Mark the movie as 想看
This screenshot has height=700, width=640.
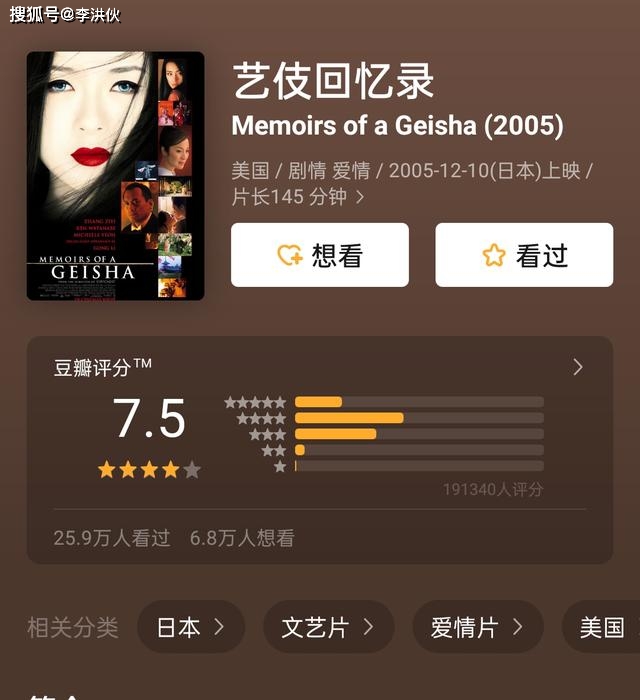(319, 255)
